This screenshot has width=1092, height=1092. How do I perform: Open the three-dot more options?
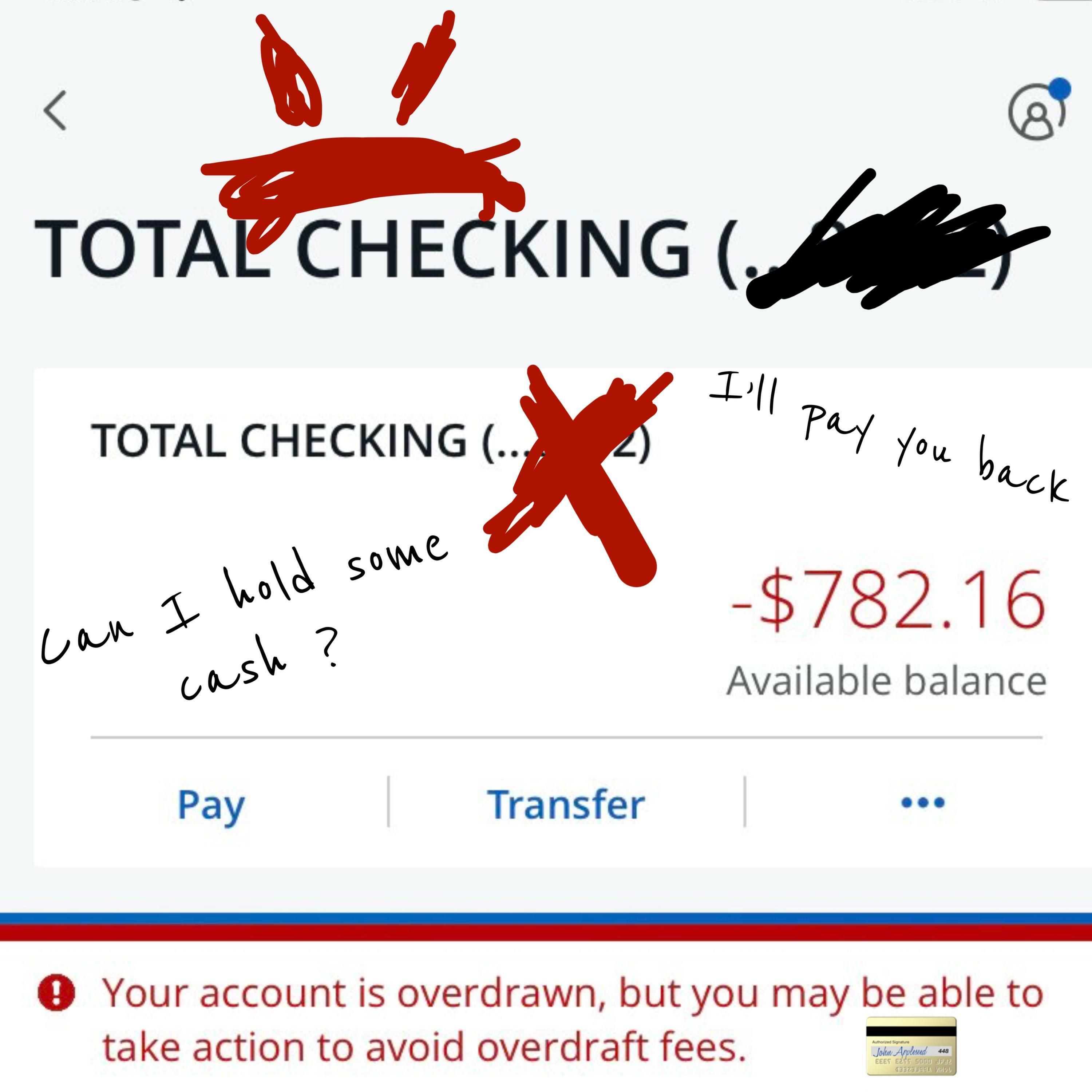[922, 803]
